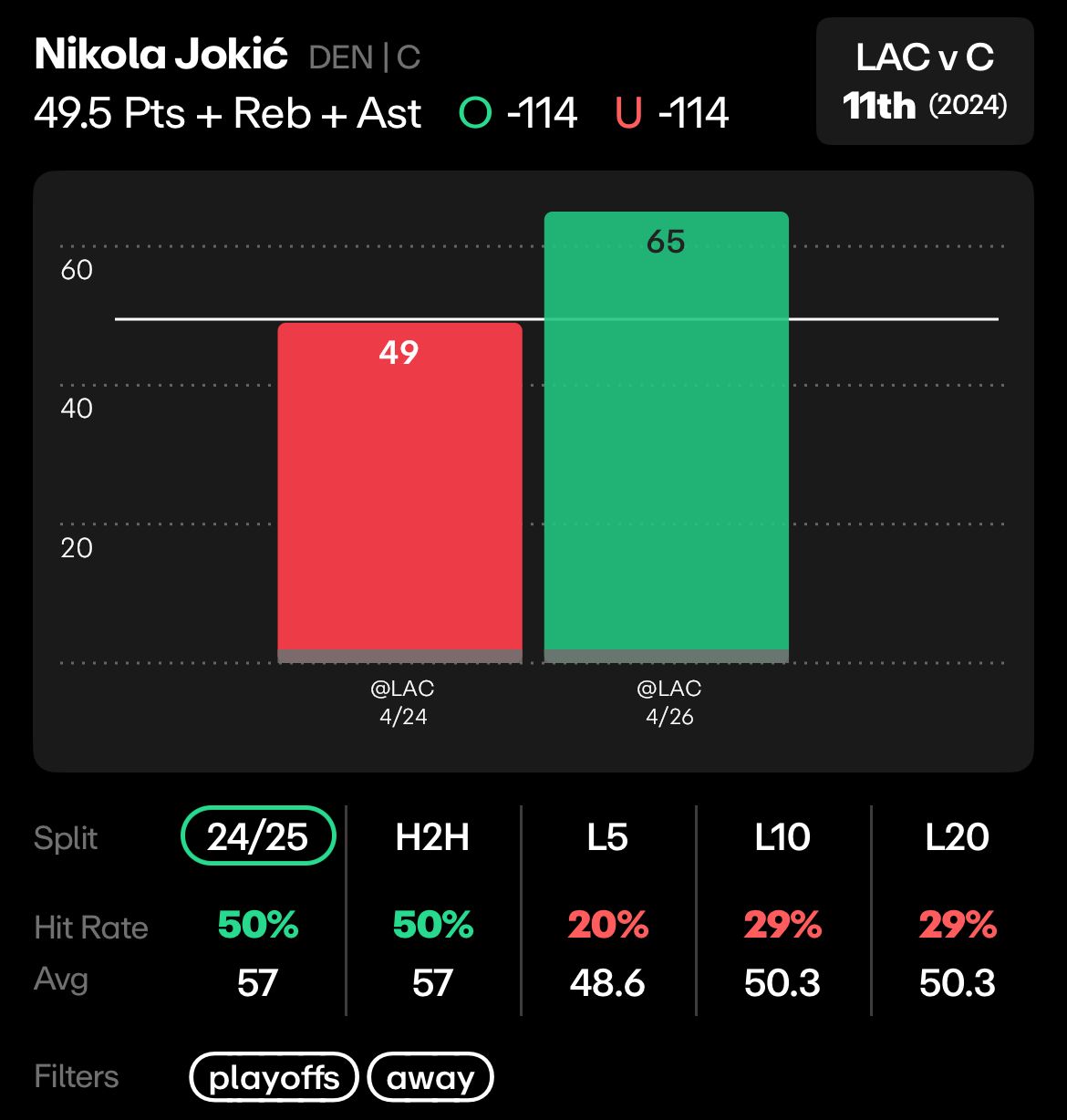Tap the 4/24 @LAC red bar

[399, 493]
